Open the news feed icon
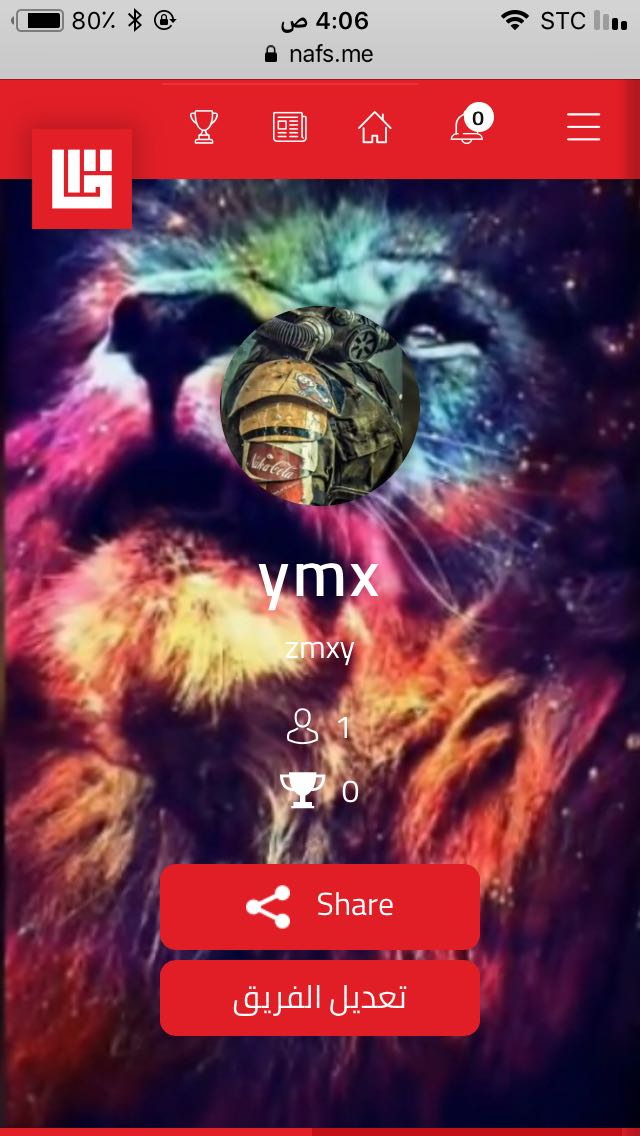This screenshot has height=1136, width=640. pos(290,127)
